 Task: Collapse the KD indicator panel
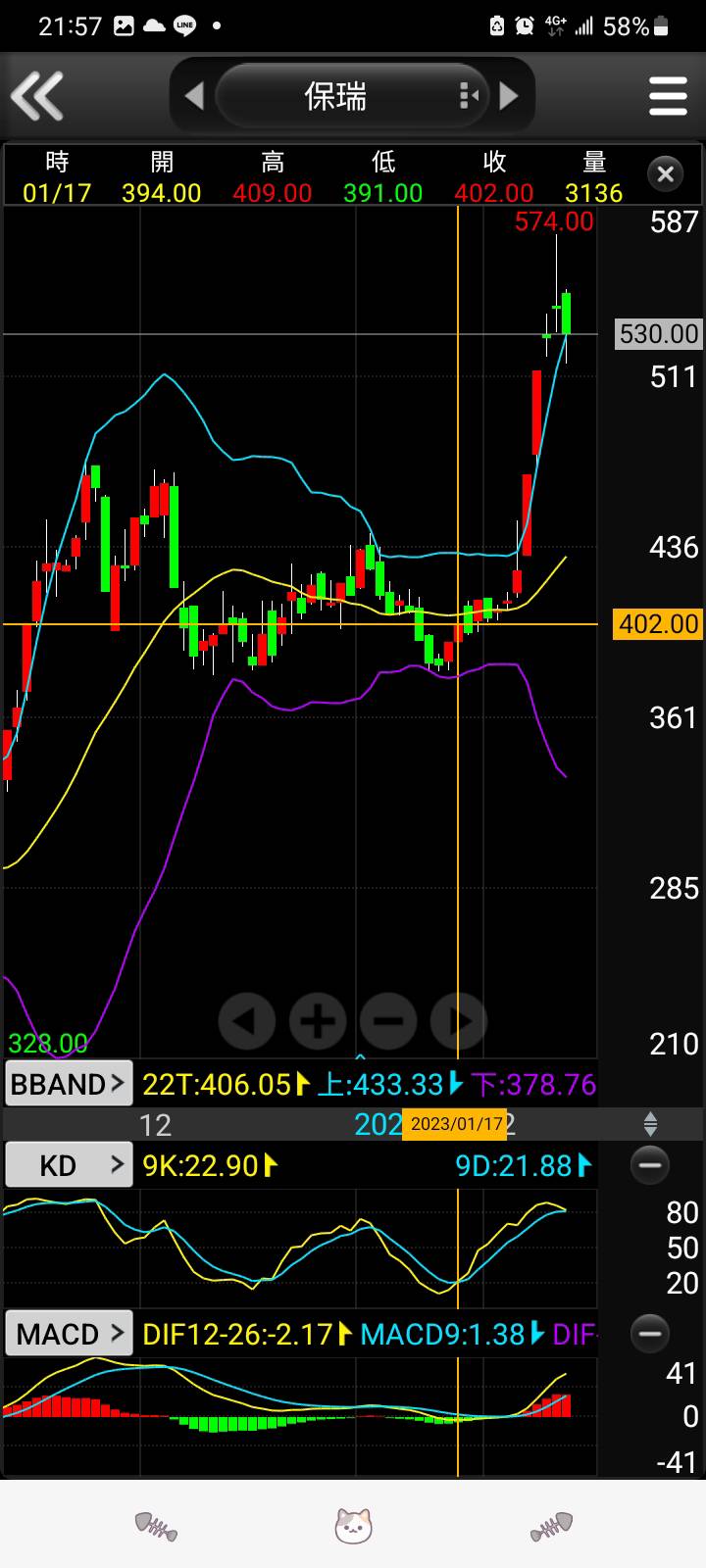coord(650,1165)
